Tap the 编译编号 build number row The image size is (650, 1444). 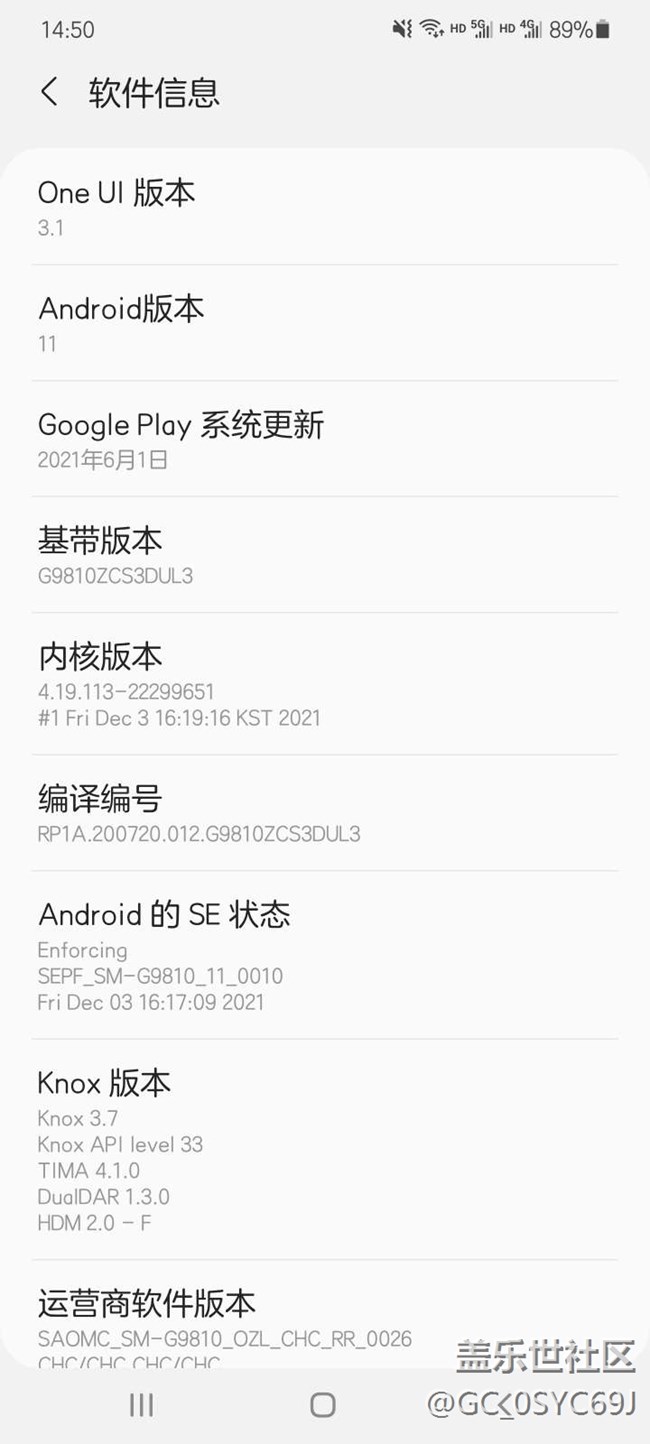point(324,813)
